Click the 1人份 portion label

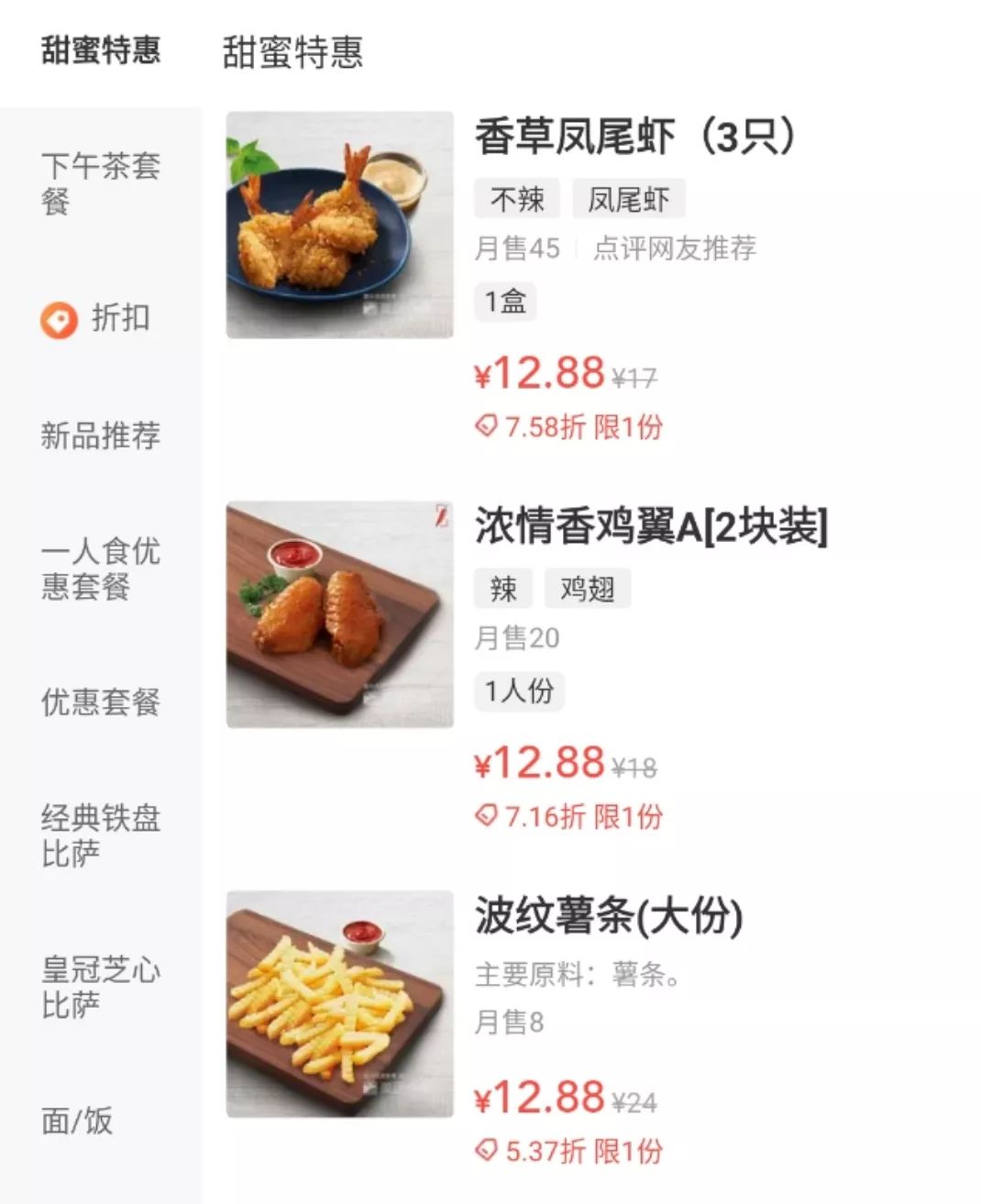tap(518, 692)
